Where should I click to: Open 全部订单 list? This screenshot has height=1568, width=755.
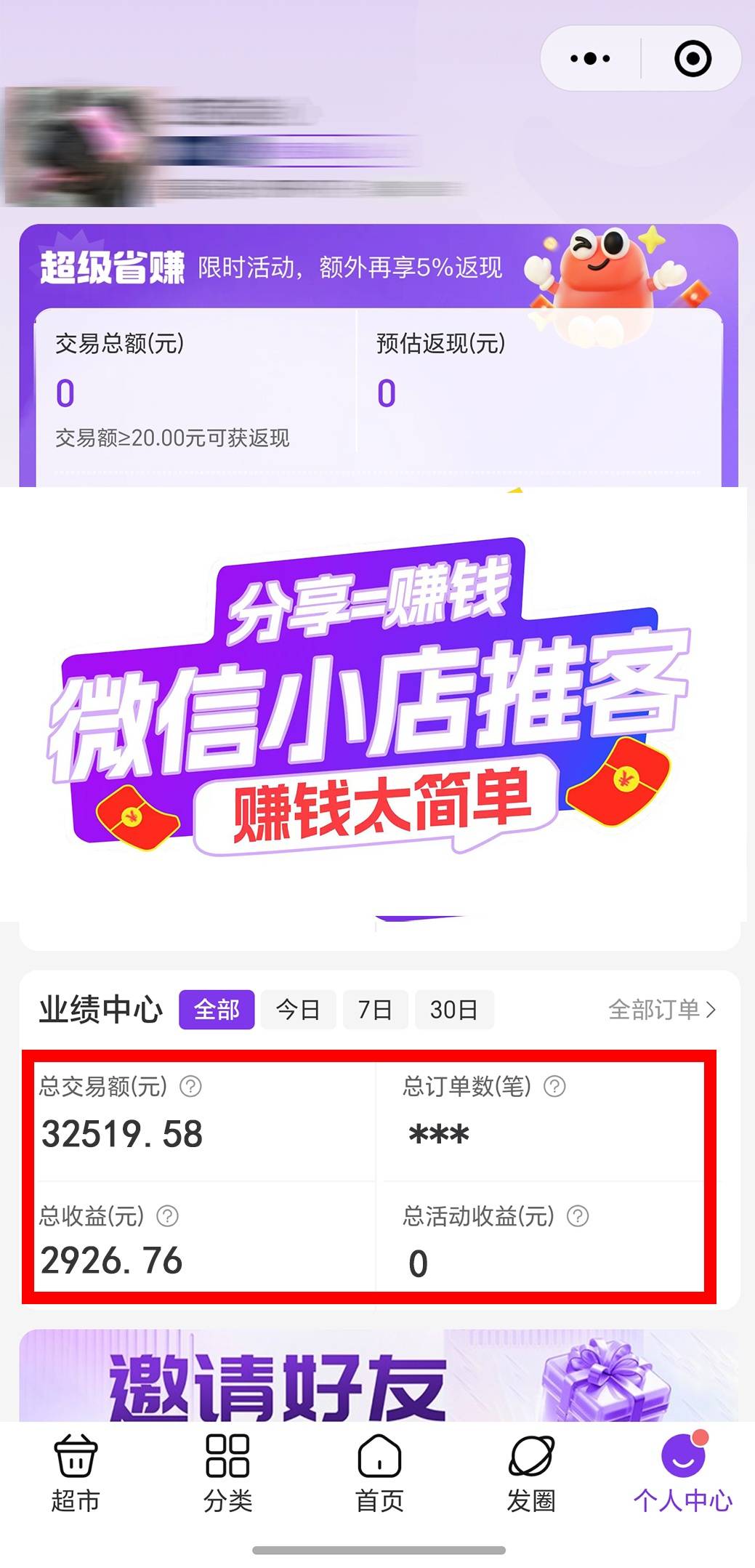[x=661, y=1009]
